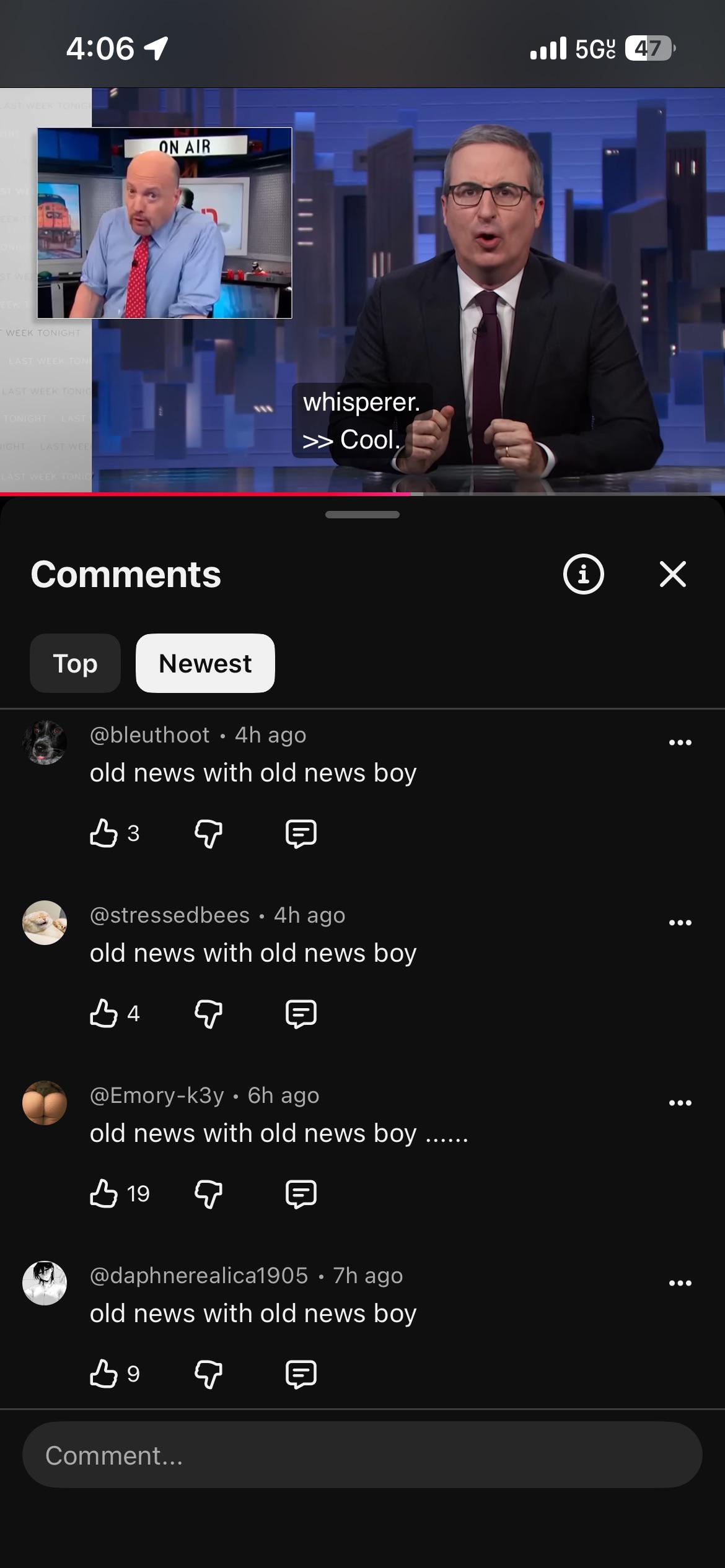Image resolution: width=725 pixels, height=1568 pixels.
Task: Open more options for @daphnerealica1905's comment
Action: [680, 1283]
